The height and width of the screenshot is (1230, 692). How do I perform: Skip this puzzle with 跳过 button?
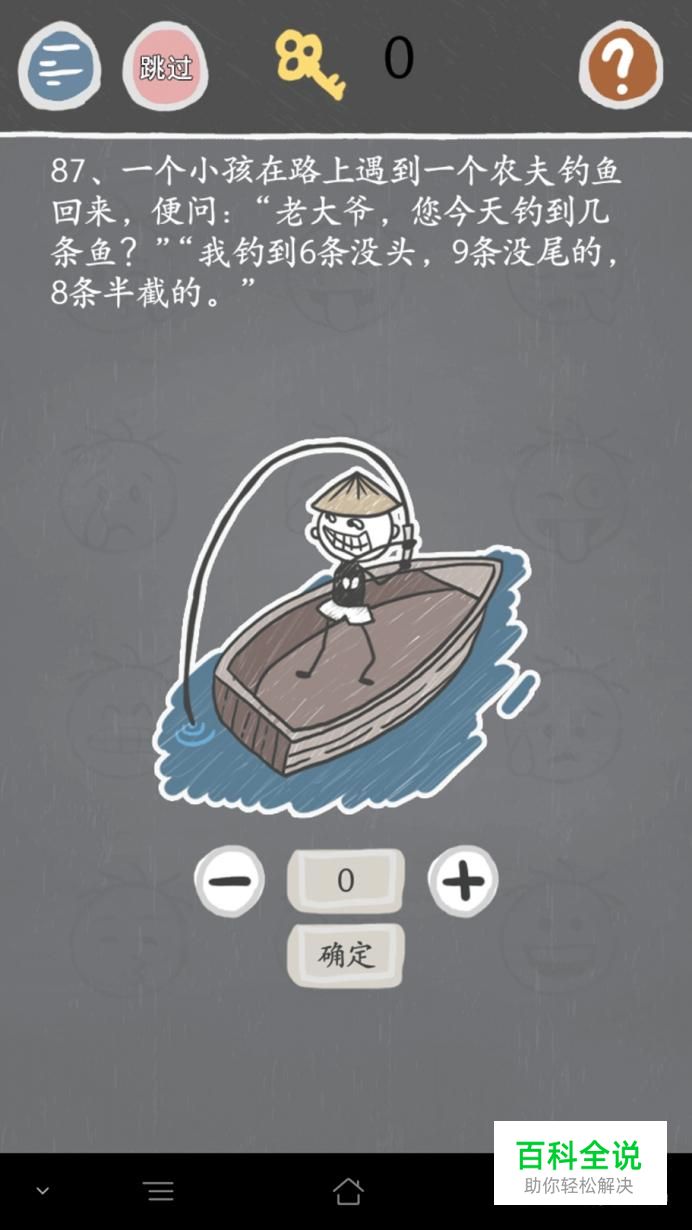click(165, 67)
